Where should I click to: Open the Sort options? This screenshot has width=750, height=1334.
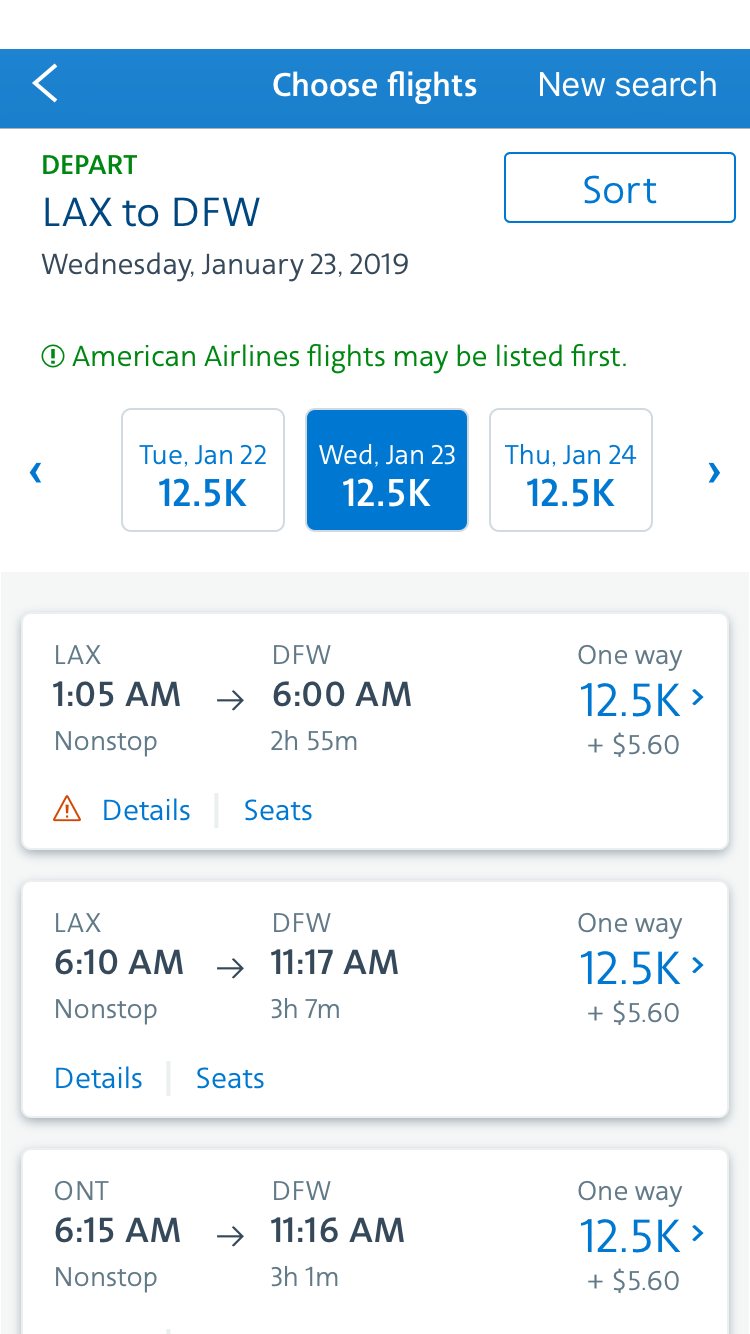point(619,188)
